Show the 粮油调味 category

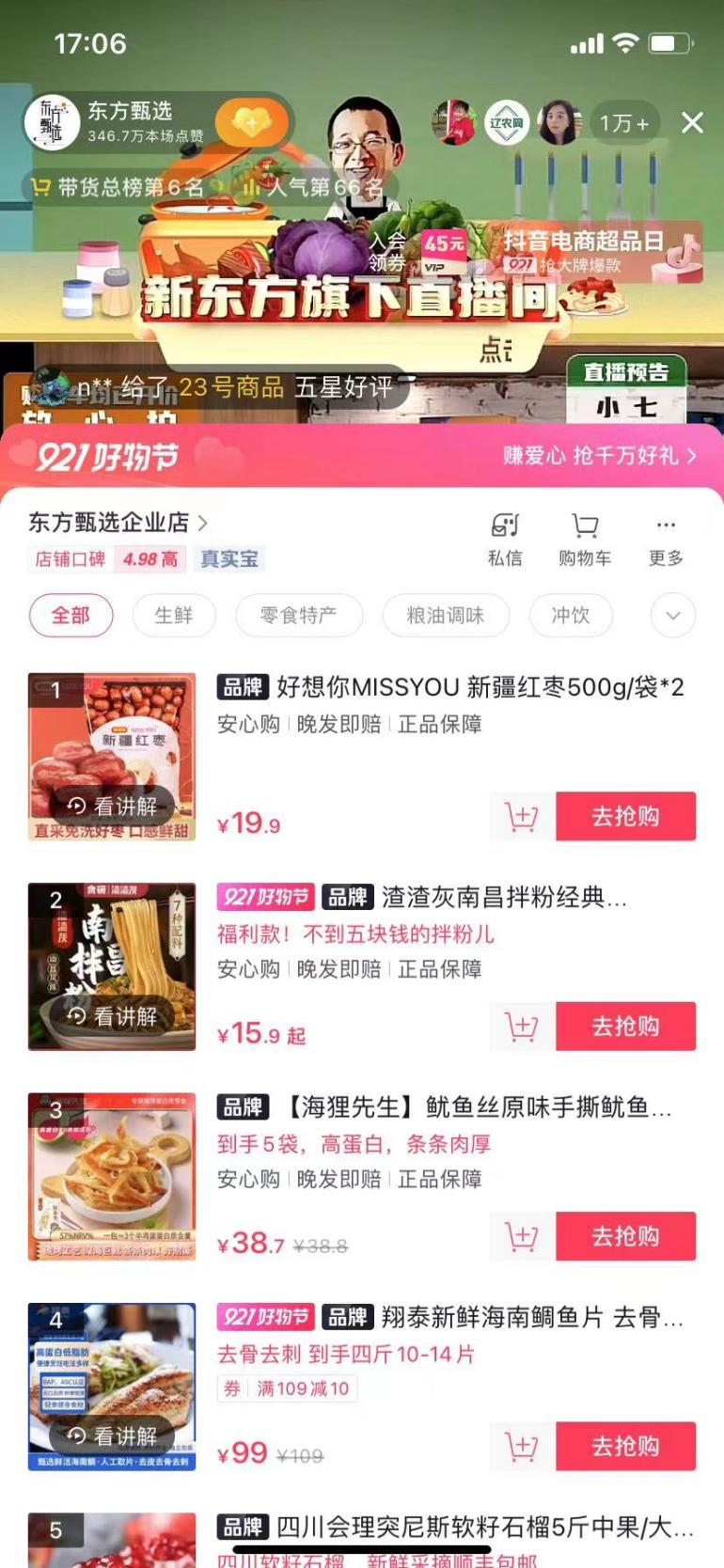coord(445,616)
